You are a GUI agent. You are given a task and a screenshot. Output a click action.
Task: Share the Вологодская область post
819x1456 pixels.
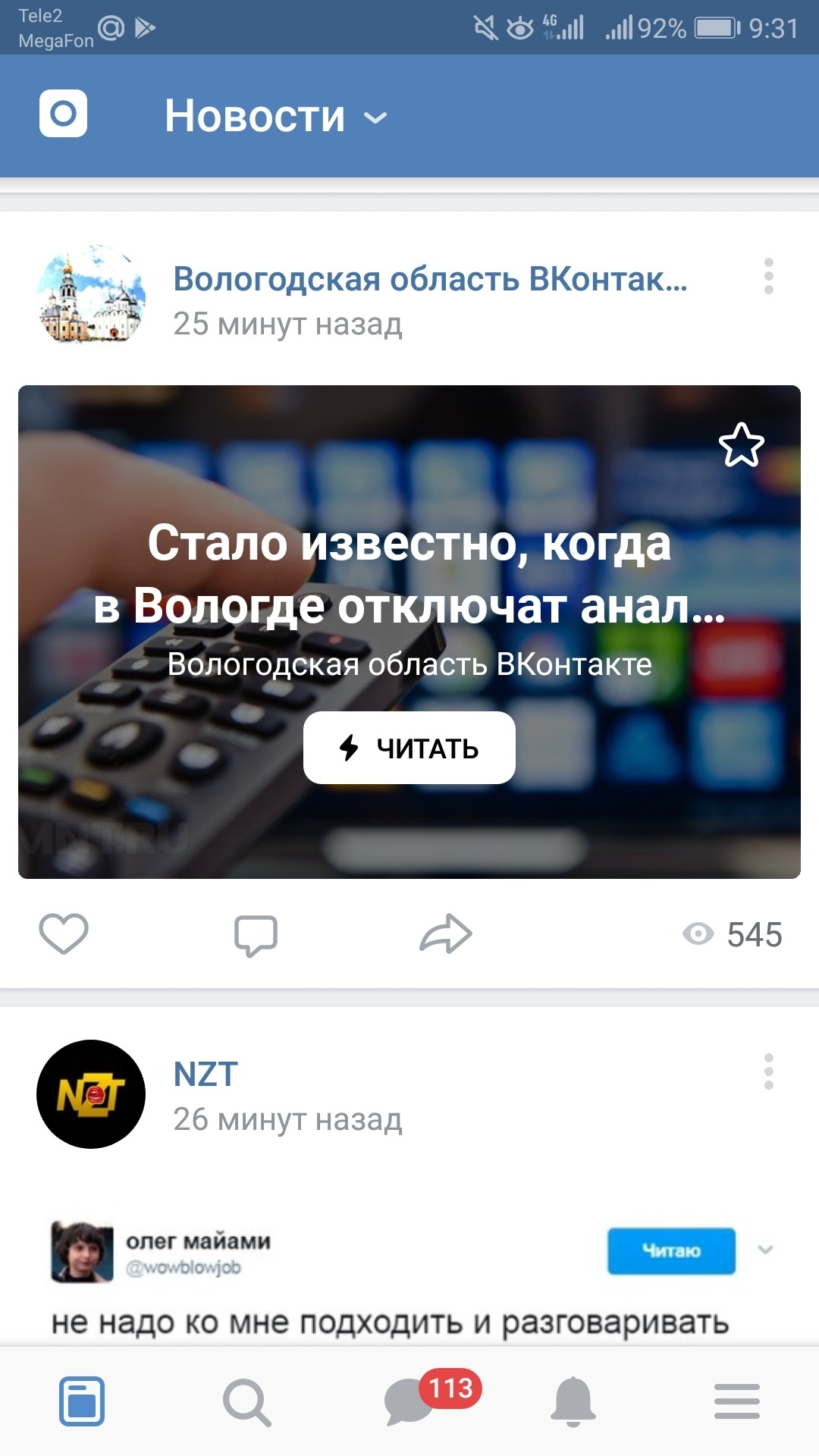[x=446, y=934]
